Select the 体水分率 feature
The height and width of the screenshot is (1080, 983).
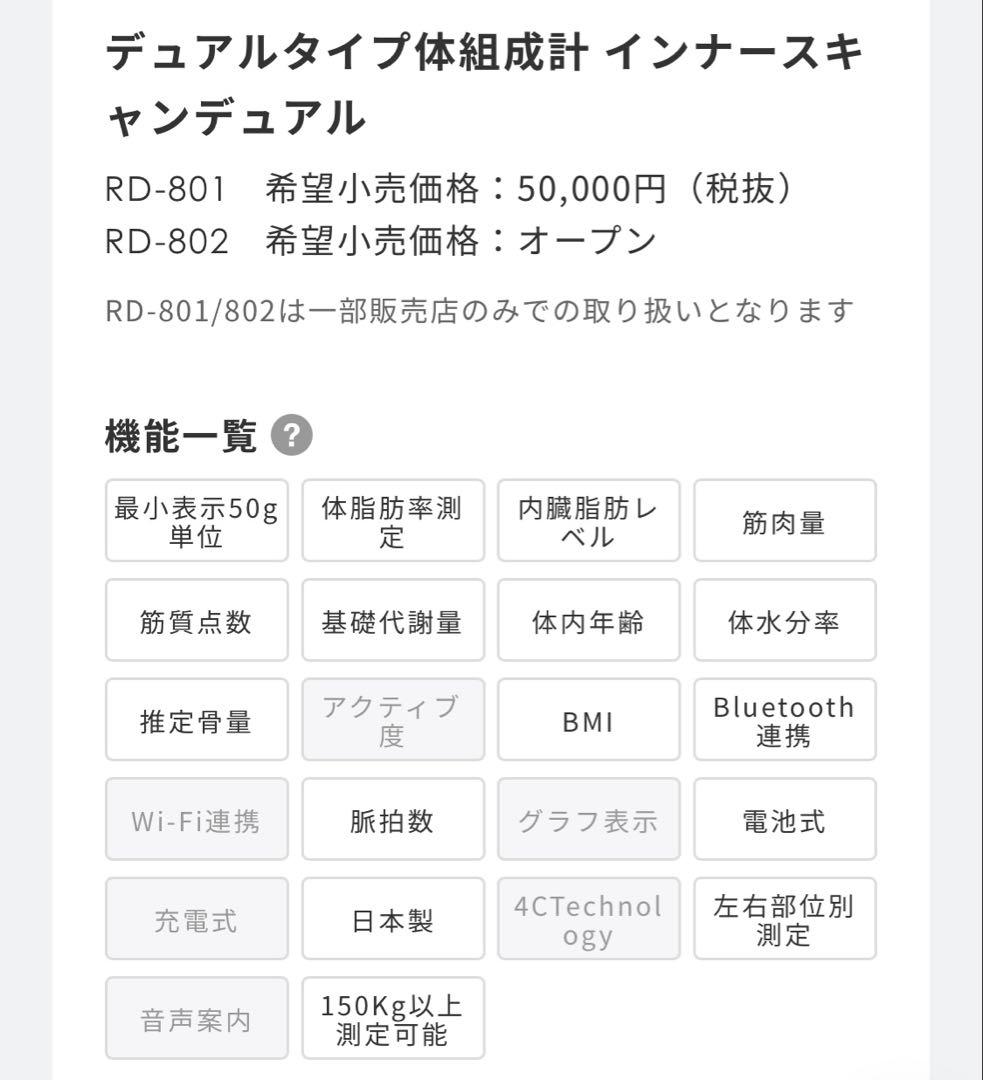pyautogui.click(x=785, y=621)
